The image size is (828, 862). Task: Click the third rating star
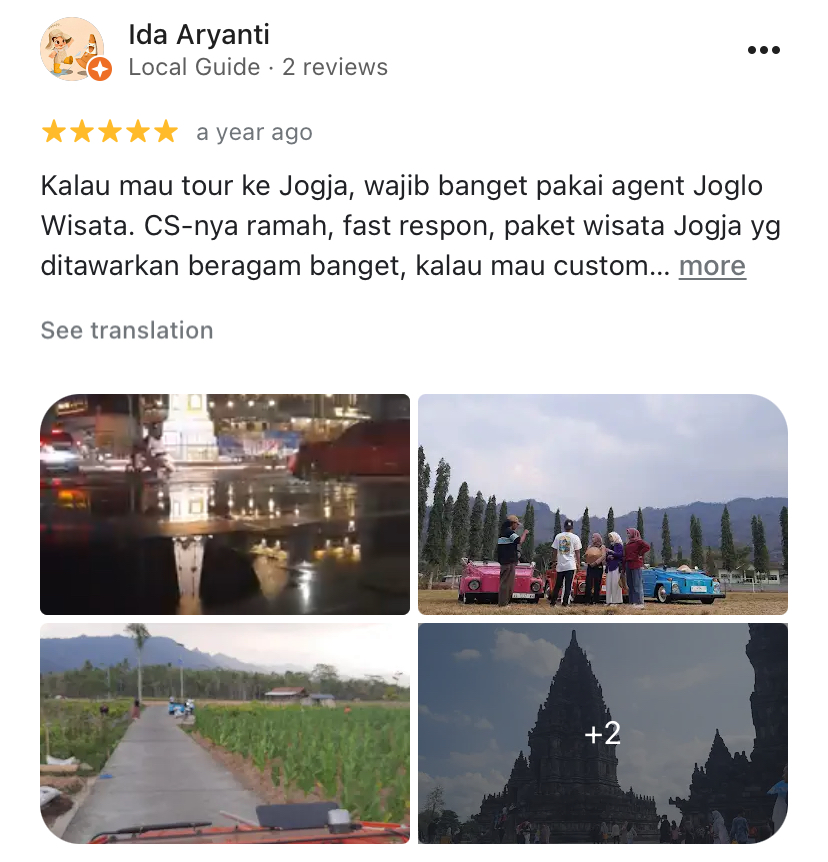108,131
